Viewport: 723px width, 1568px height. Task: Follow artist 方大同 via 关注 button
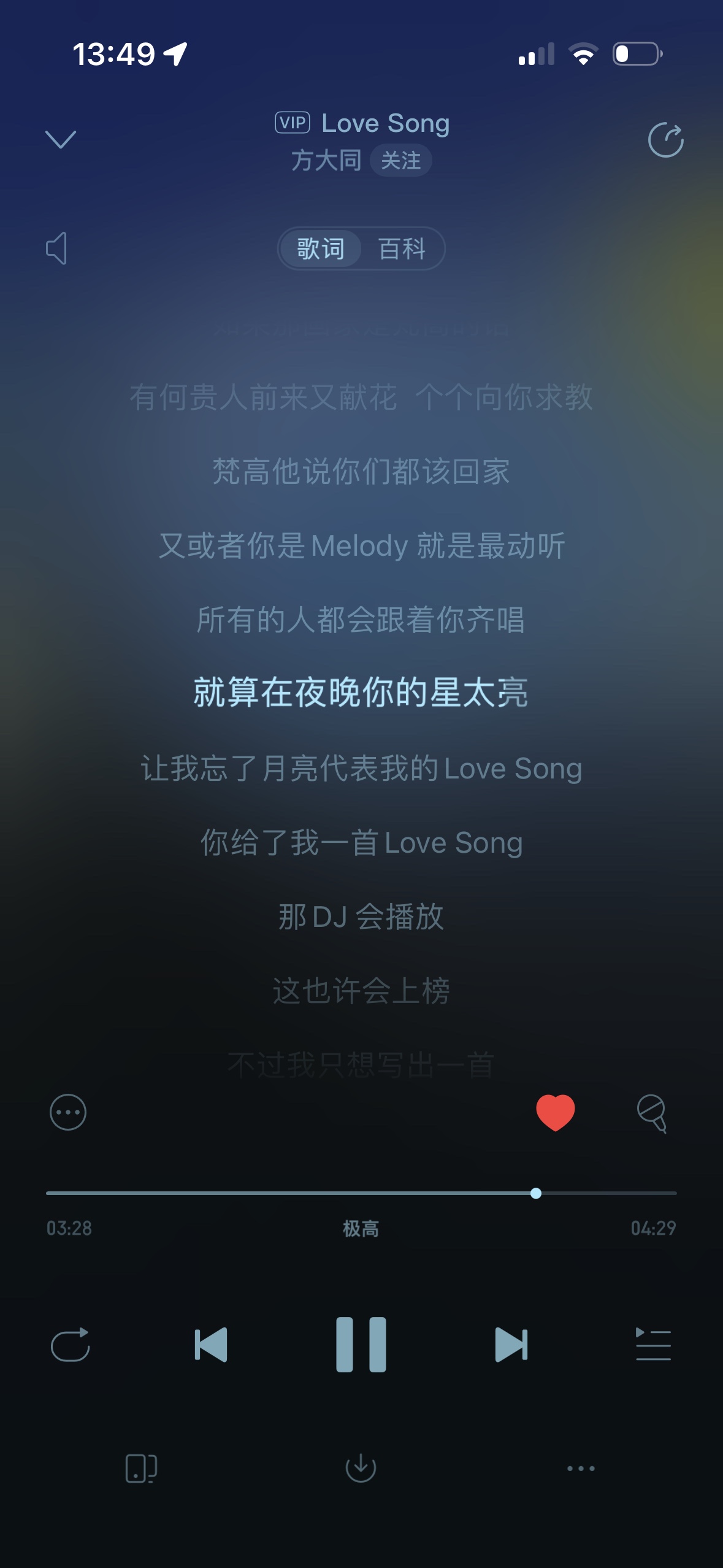tap(401, 161)
